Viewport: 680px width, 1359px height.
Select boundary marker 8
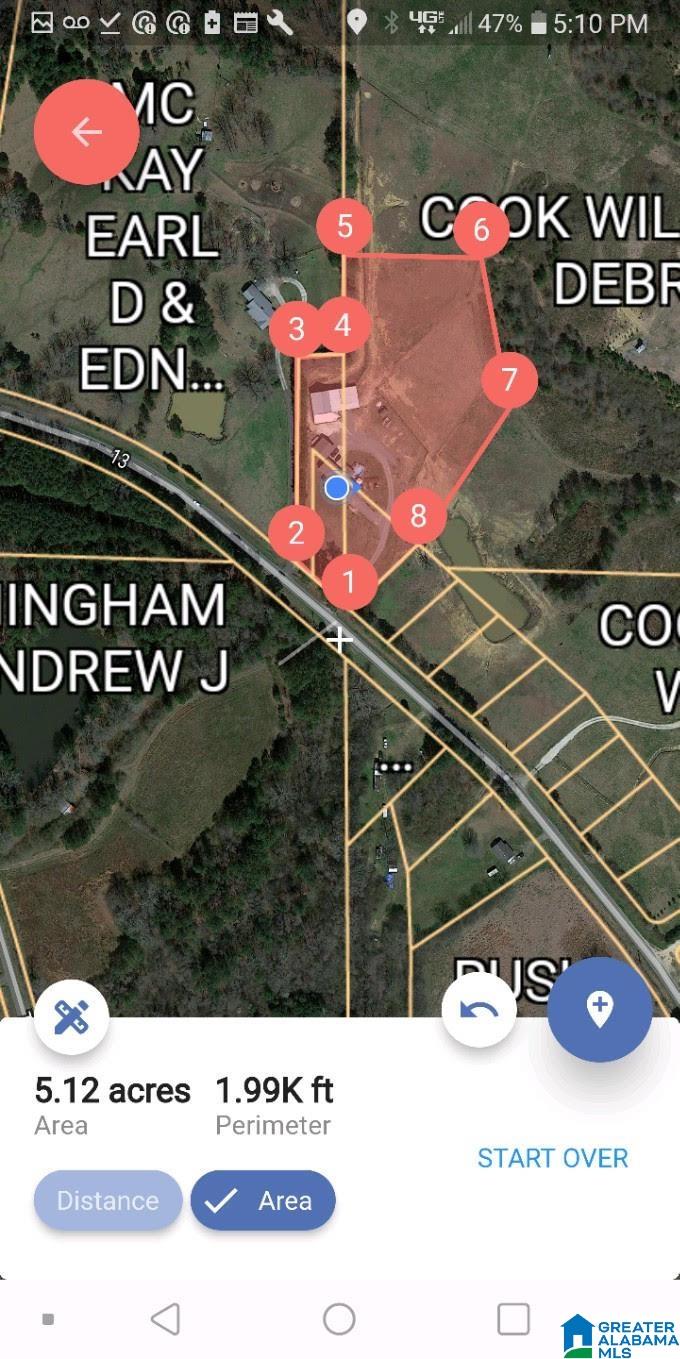click(x=418, y=516)
